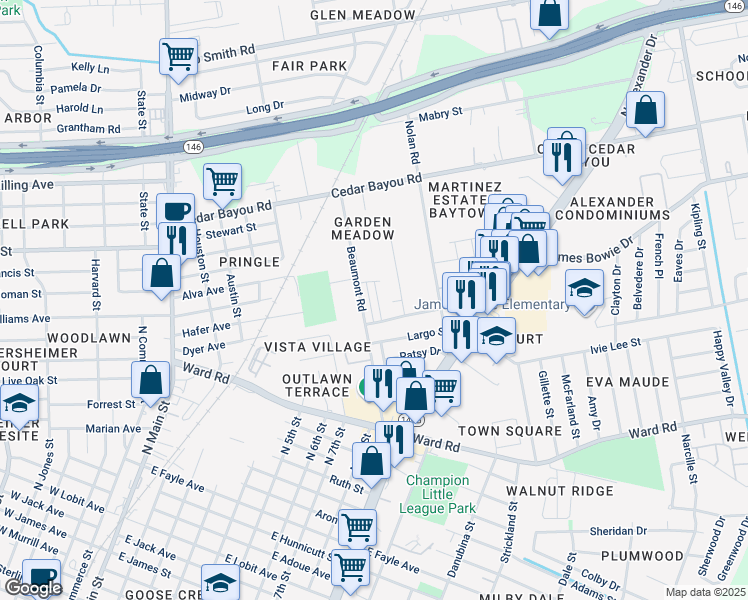Tap the shopping bag marker near Glen Meadow
This screenshot has height=600, width=748.
tap(550, 13)
